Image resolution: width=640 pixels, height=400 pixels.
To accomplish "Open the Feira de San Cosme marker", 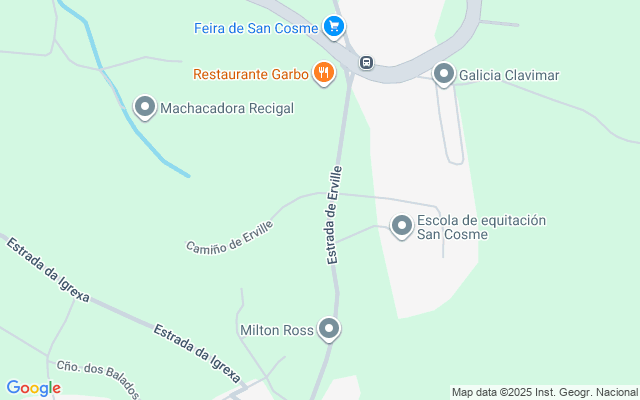I will pyautogui.click(x=334, y=27).
